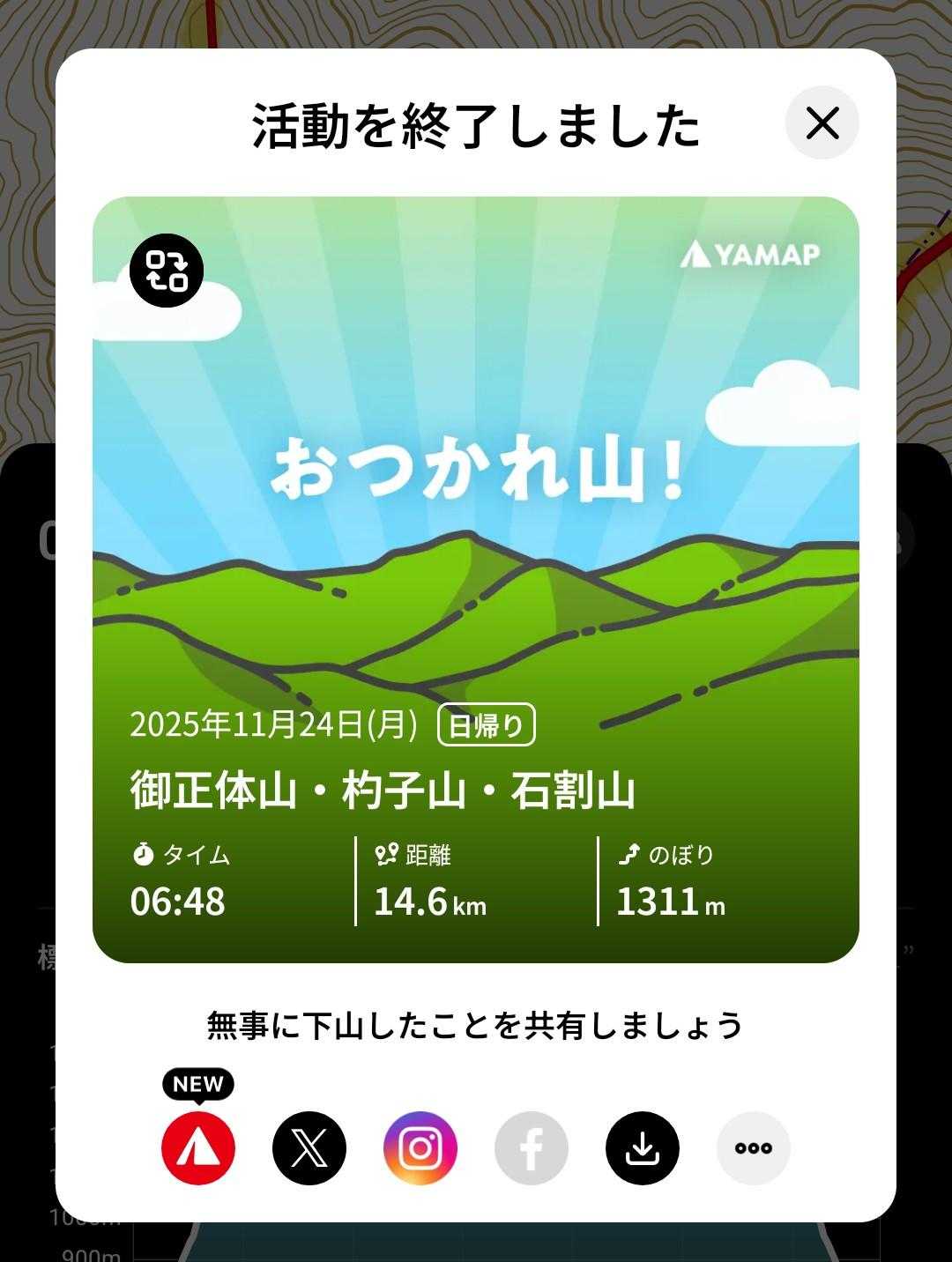Post the activity to Instagram
The image size is (952, 1262).
(x=420, y=1148)
